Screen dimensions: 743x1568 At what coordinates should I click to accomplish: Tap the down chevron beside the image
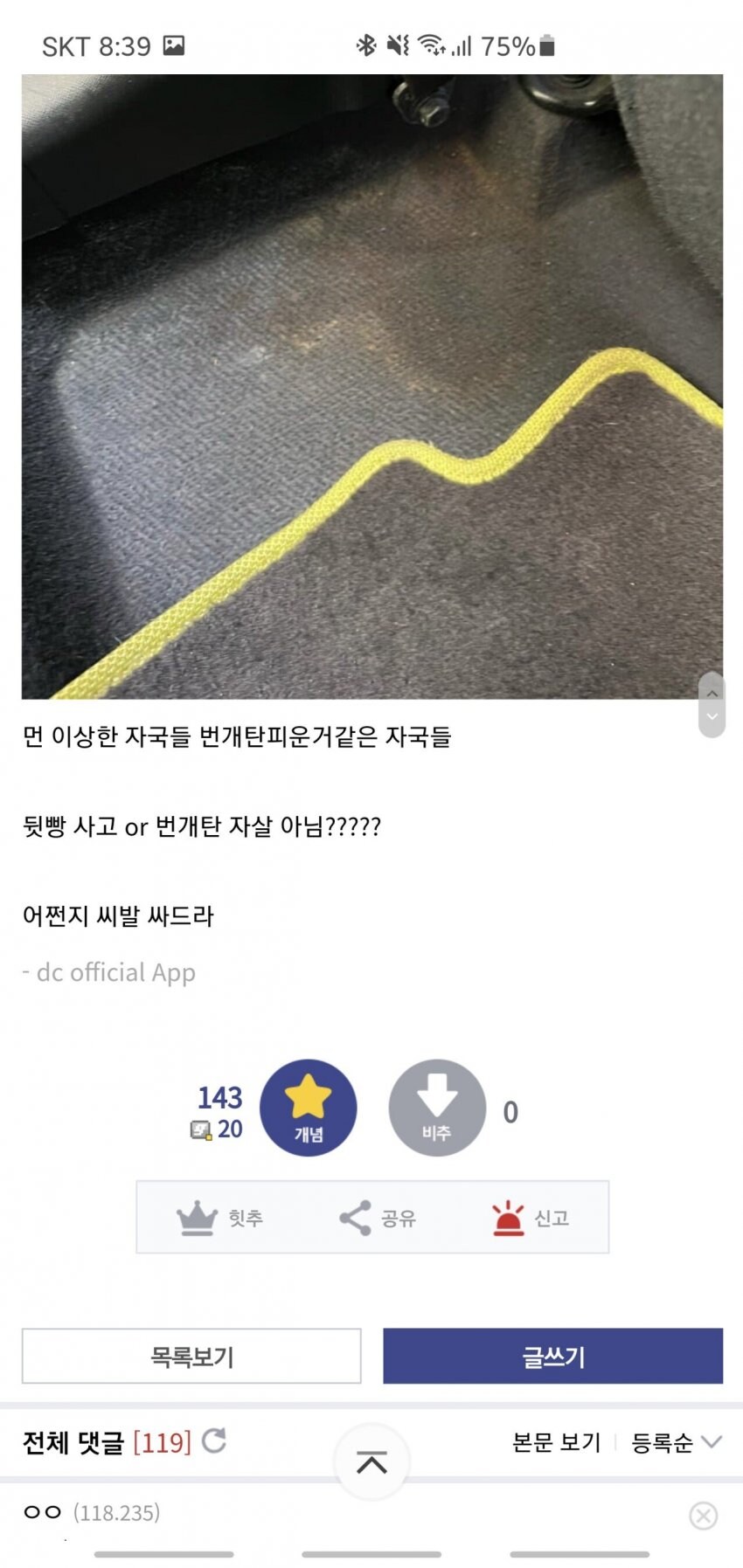pyautogui.click(x=713, y=718)
